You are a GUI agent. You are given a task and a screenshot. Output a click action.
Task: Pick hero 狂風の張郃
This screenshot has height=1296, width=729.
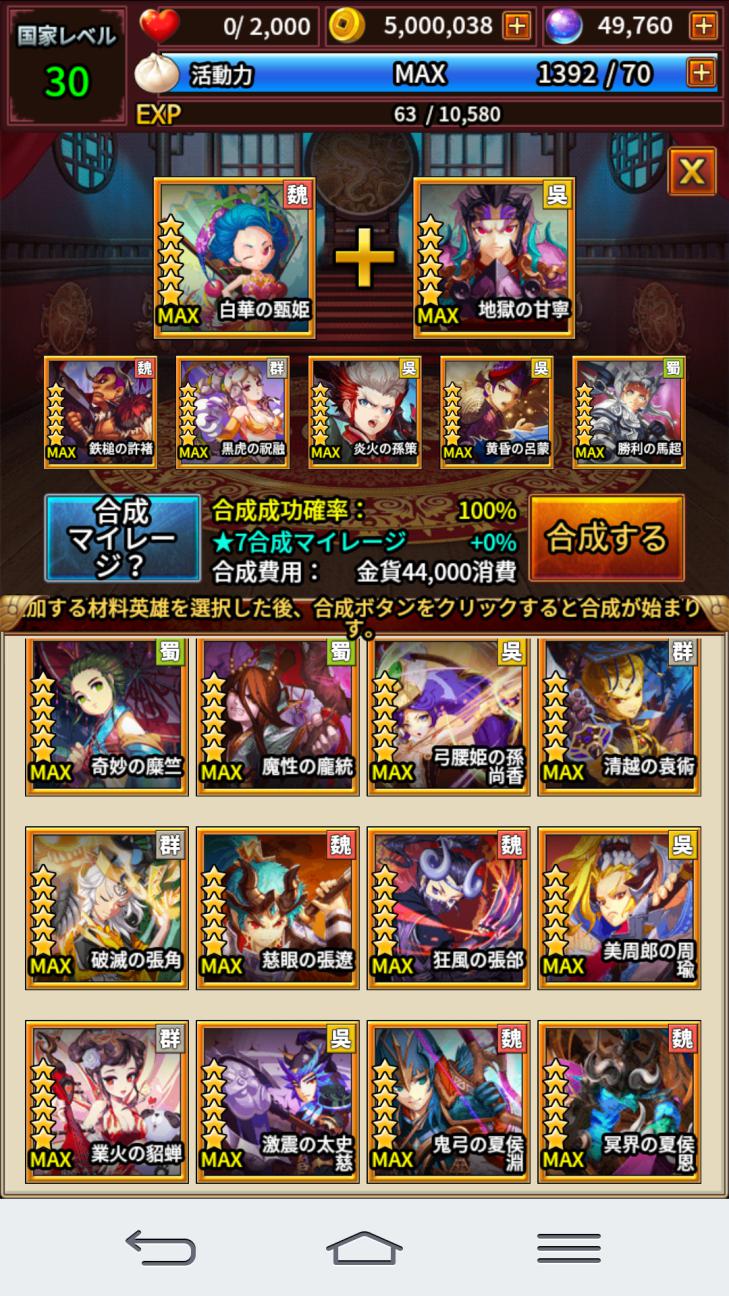(x=448, y=908)
